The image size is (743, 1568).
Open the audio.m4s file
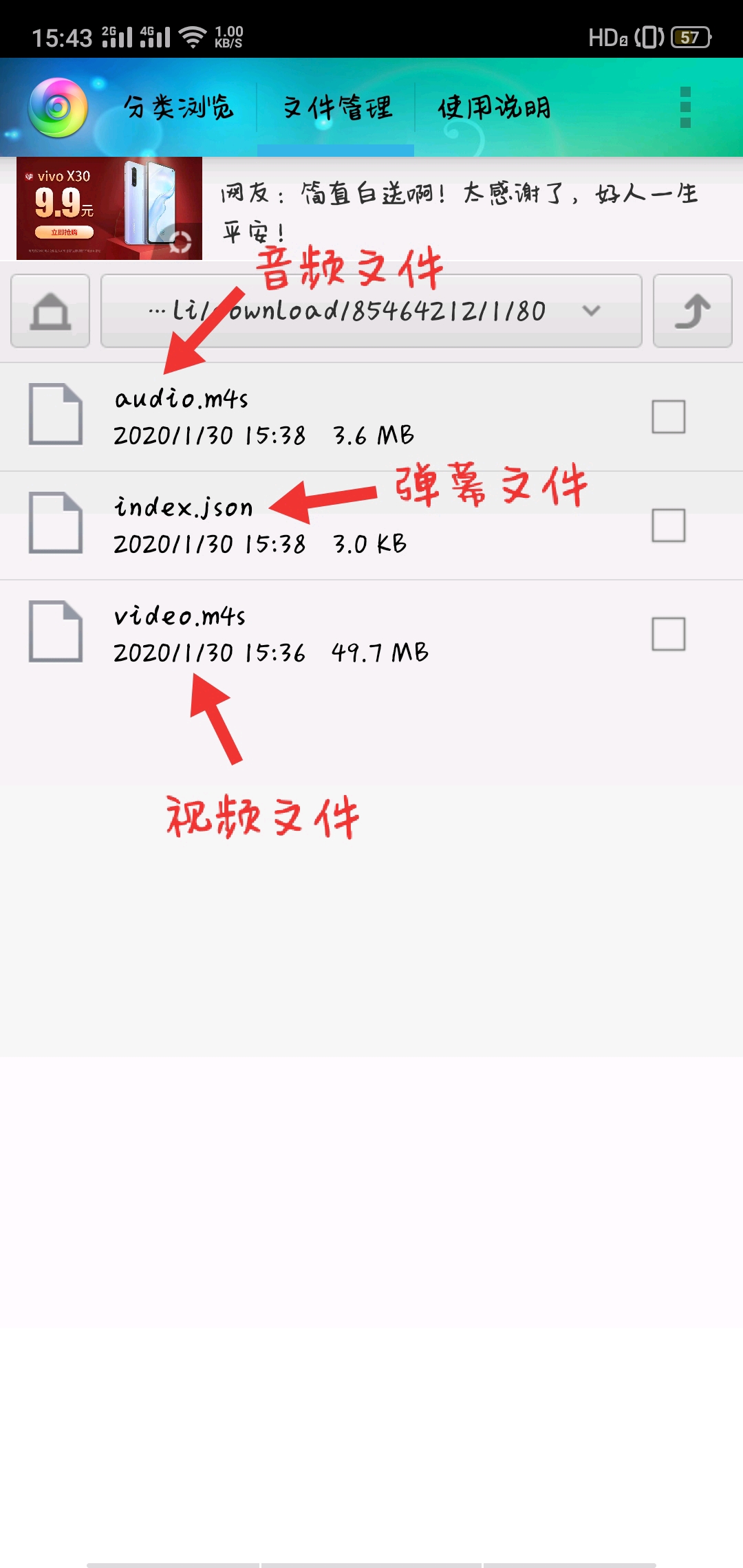tap(182, 400)
